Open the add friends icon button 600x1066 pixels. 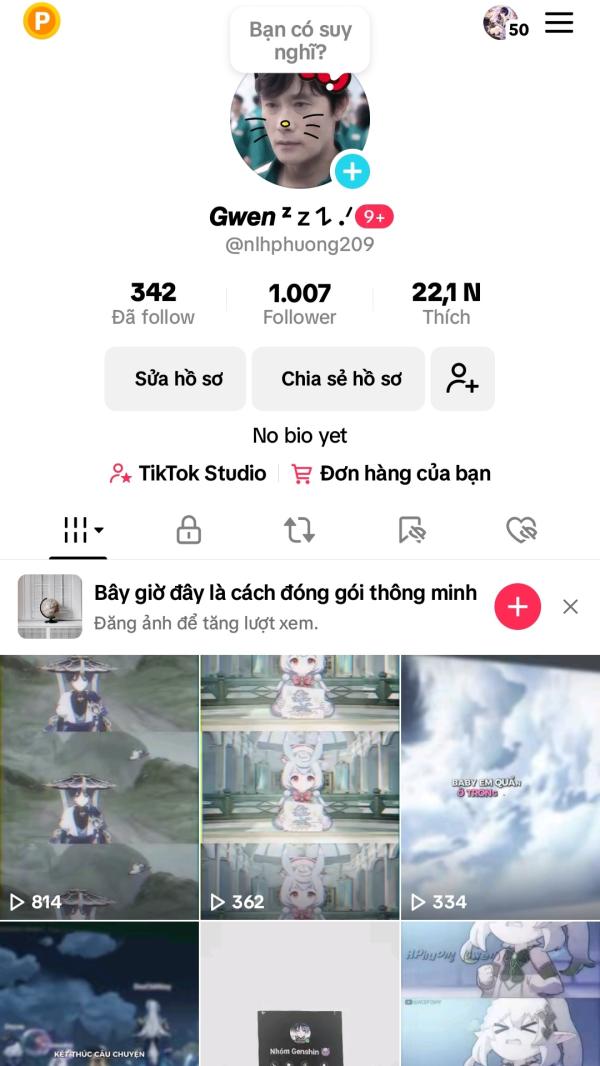click(x=462, y=379)
